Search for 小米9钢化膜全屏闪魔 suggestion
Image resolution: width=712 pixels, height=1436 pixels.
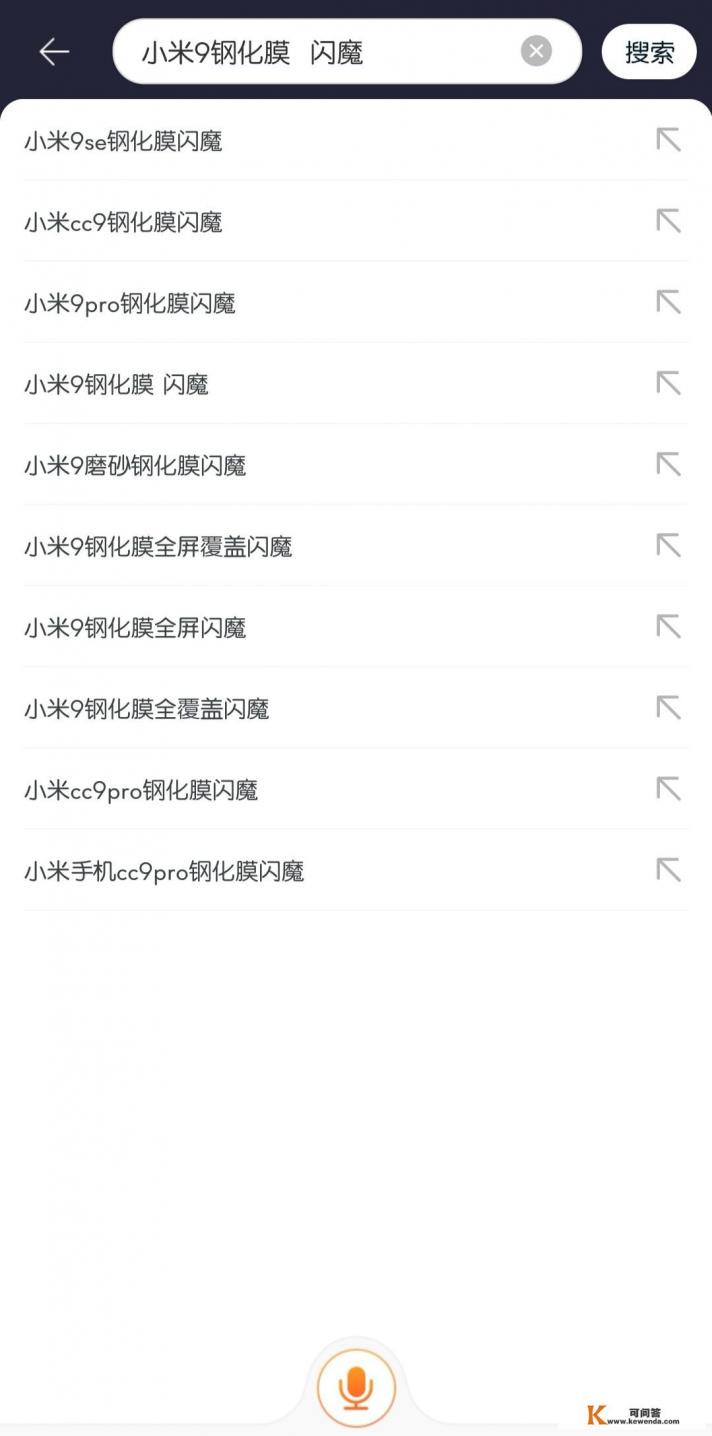(x=135, y=628)
